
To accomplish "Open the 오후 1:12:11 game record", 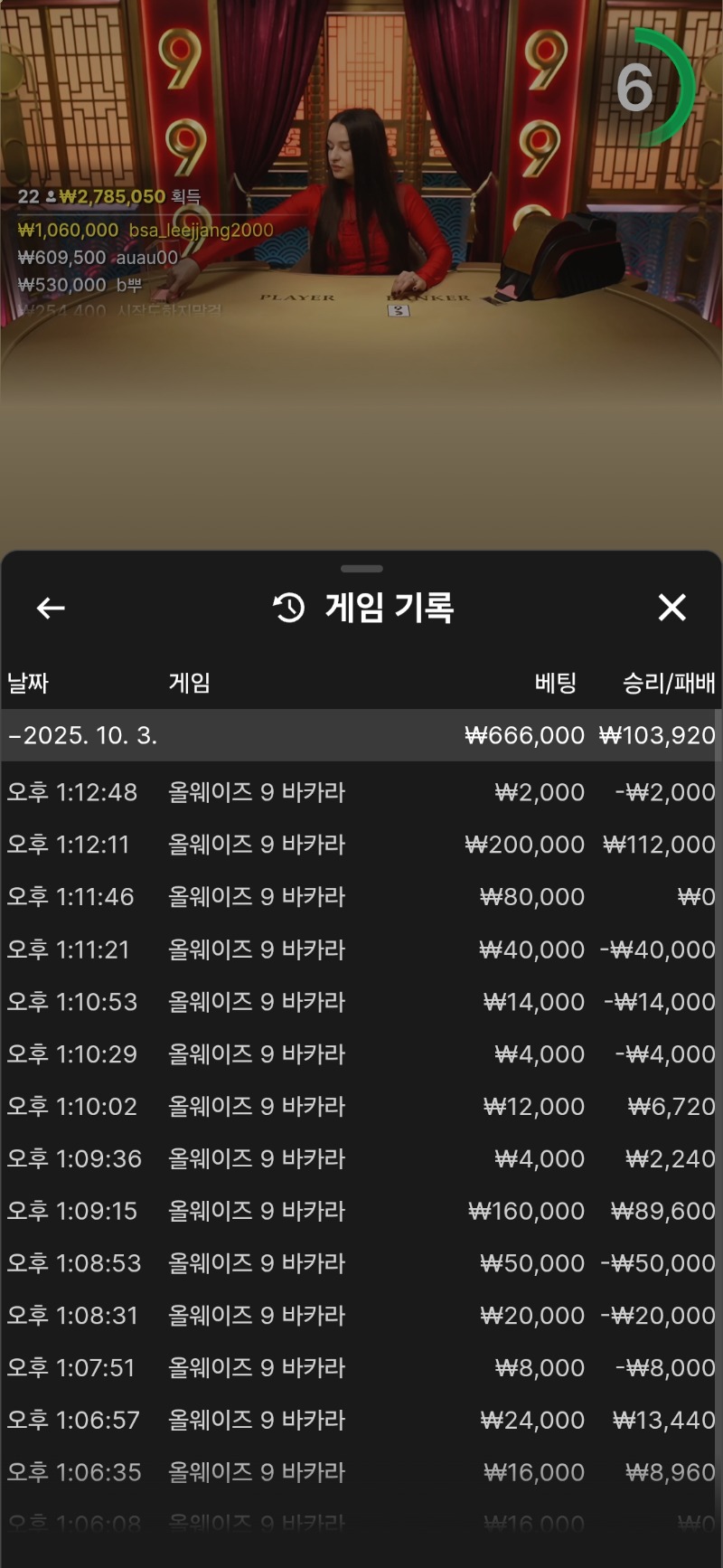I will coord(360,845).
